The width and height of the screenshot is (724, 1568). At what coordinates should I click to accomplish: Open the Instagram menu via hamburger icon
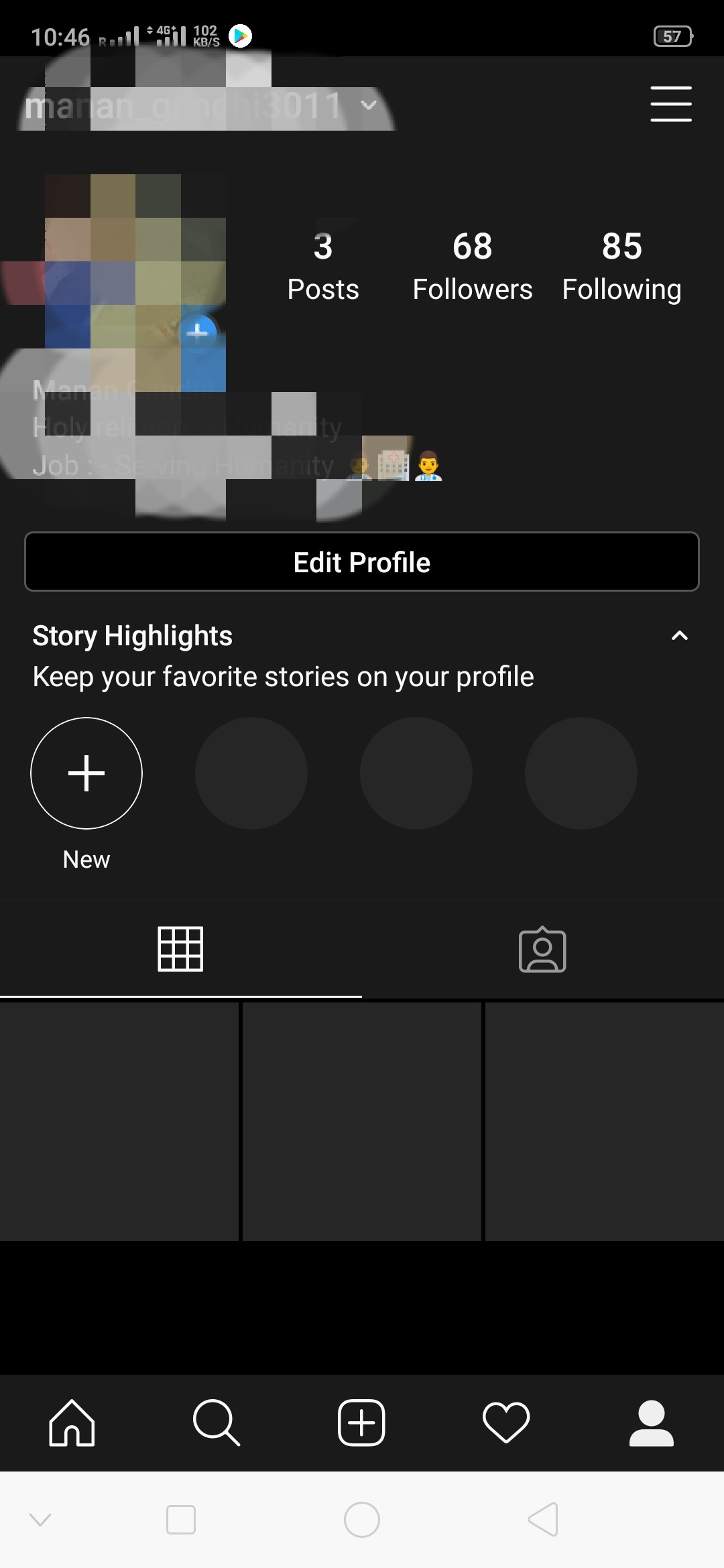670,104
